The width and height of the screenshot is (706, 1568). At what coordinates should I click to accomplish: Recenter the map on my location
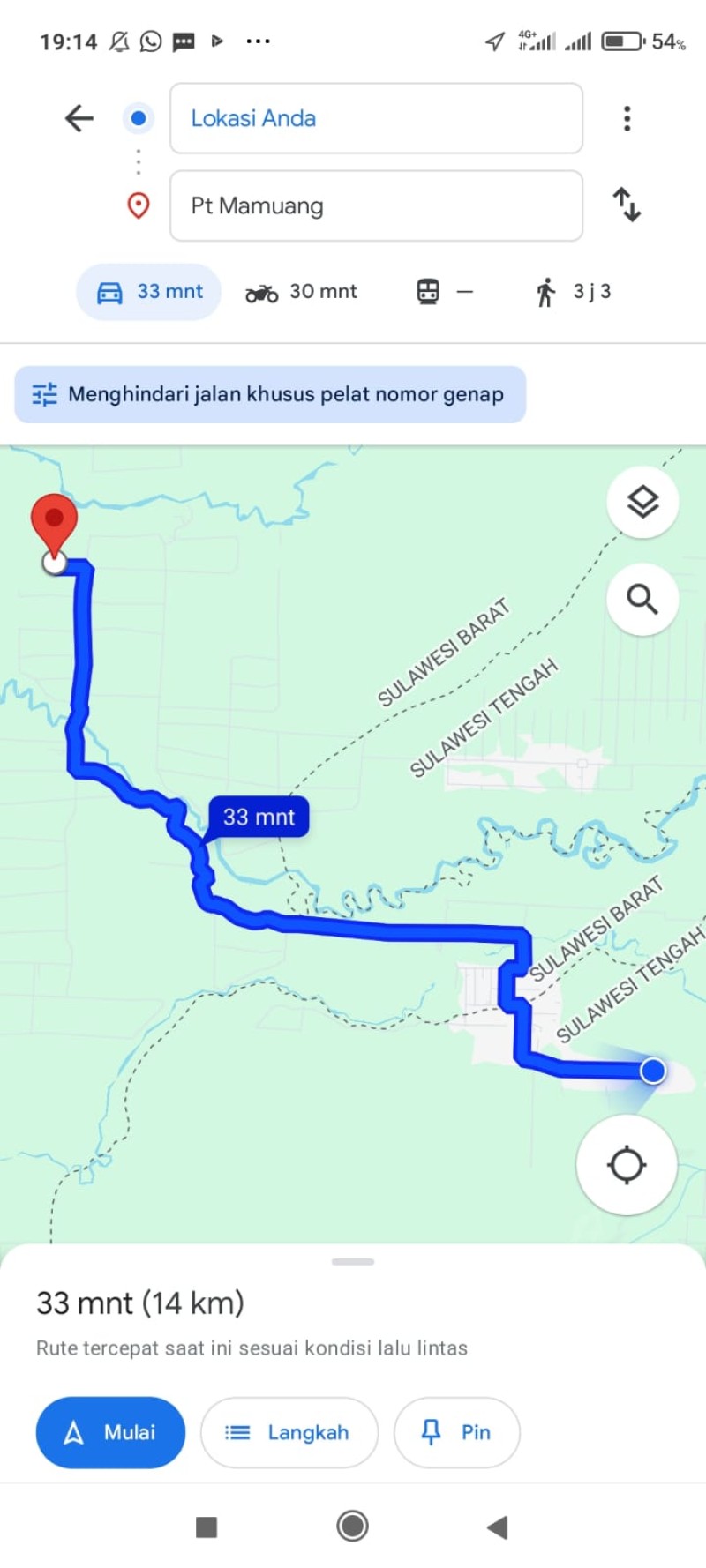627,1165
